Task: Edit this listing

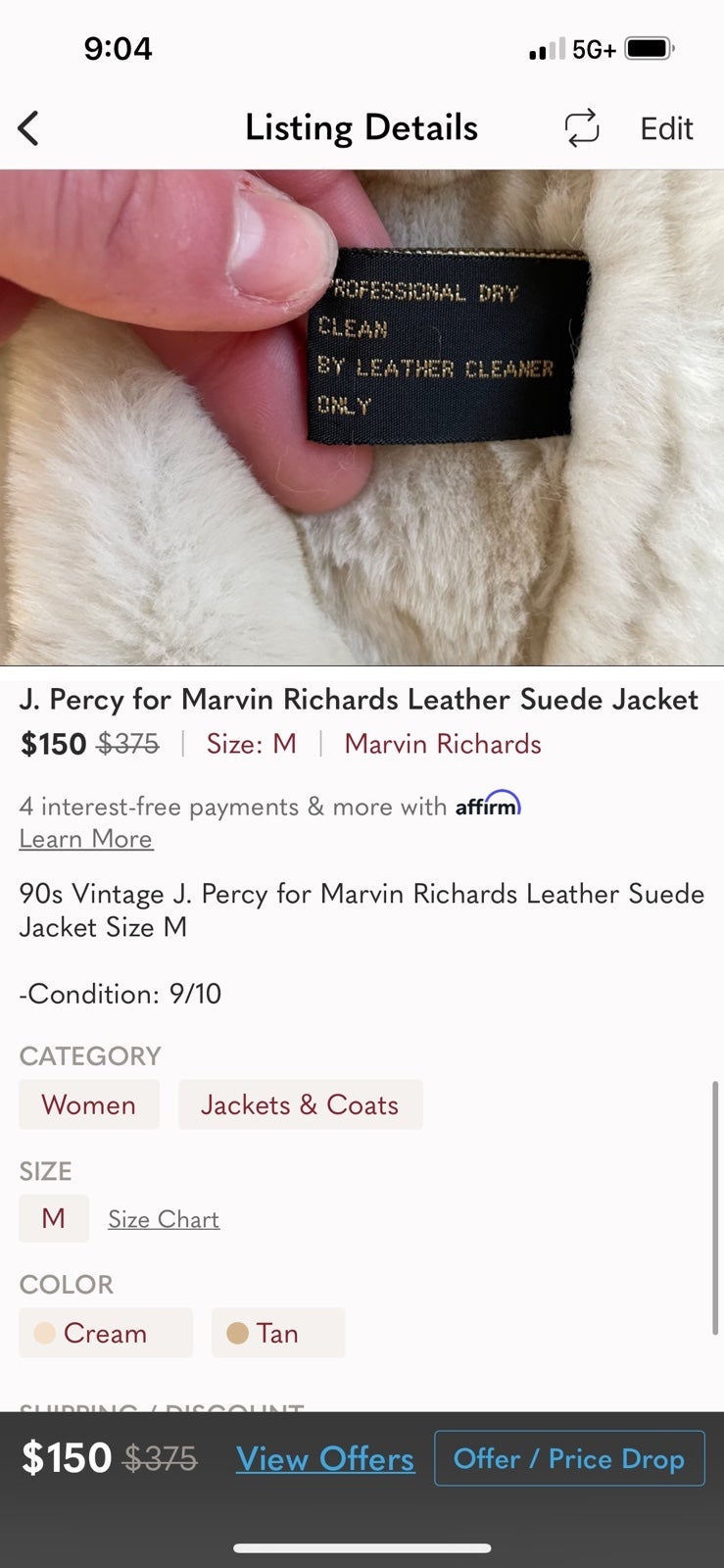Action: (666, 128)
